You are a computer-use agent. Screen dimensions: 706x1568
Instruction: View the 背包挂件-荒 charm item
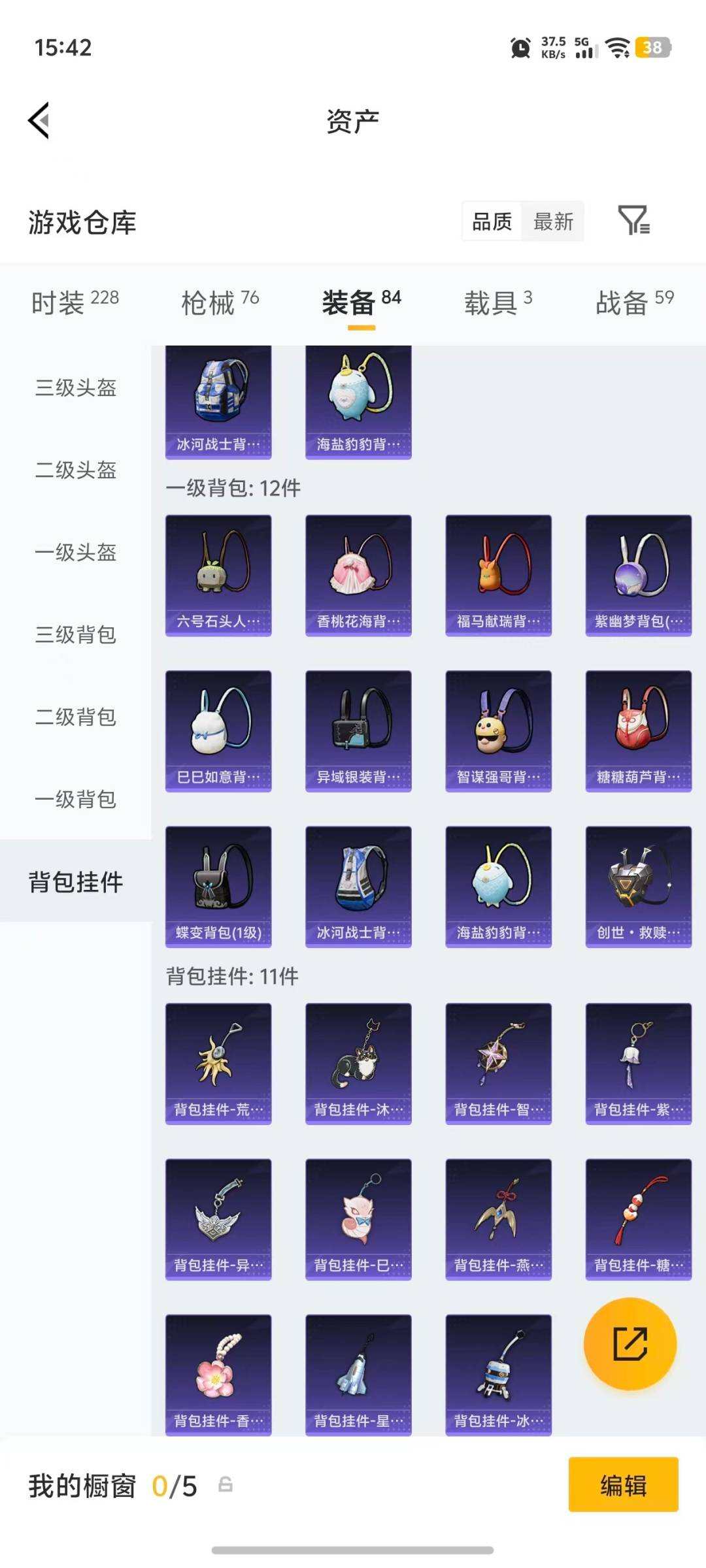point(218,1064)
